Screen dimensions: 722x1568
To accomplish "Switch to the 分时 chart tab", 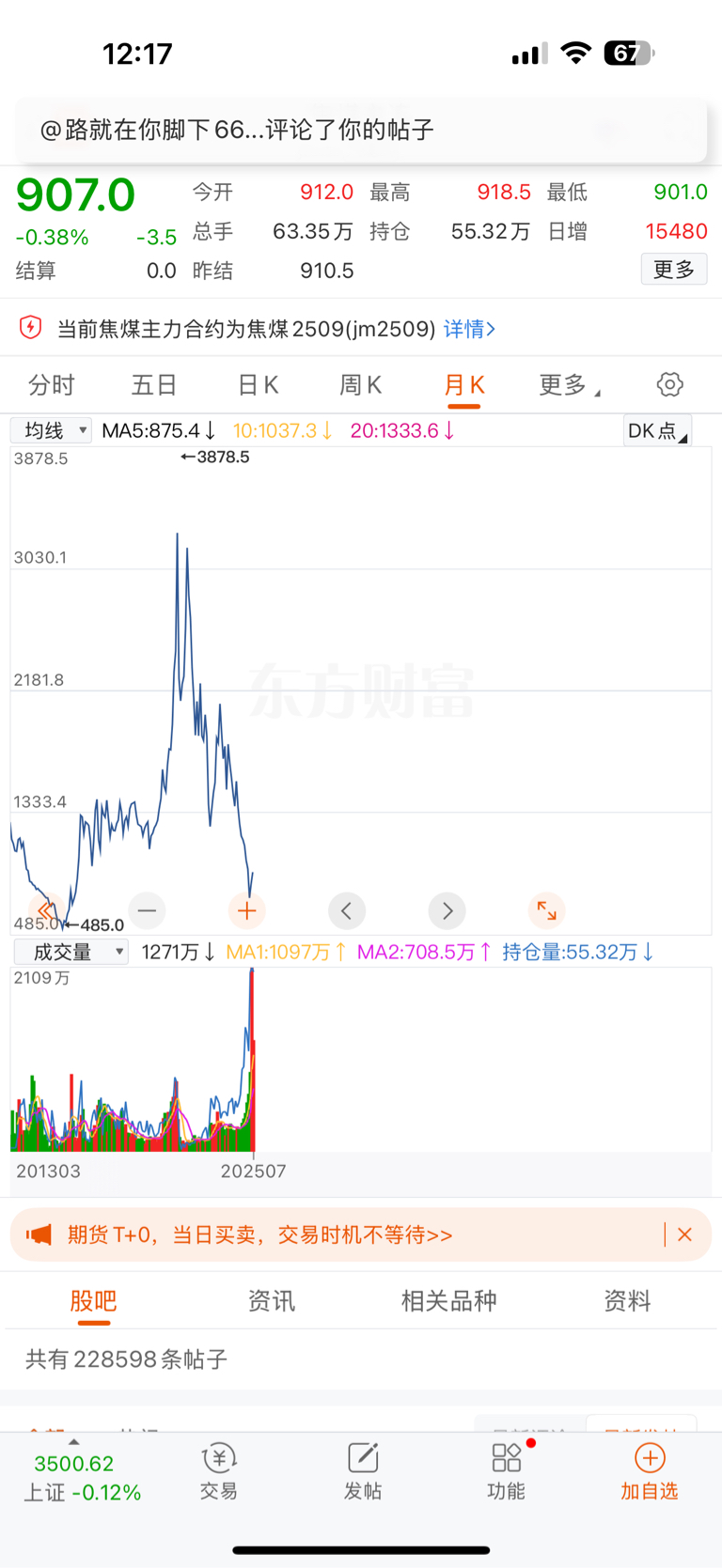I will (52, 385).
